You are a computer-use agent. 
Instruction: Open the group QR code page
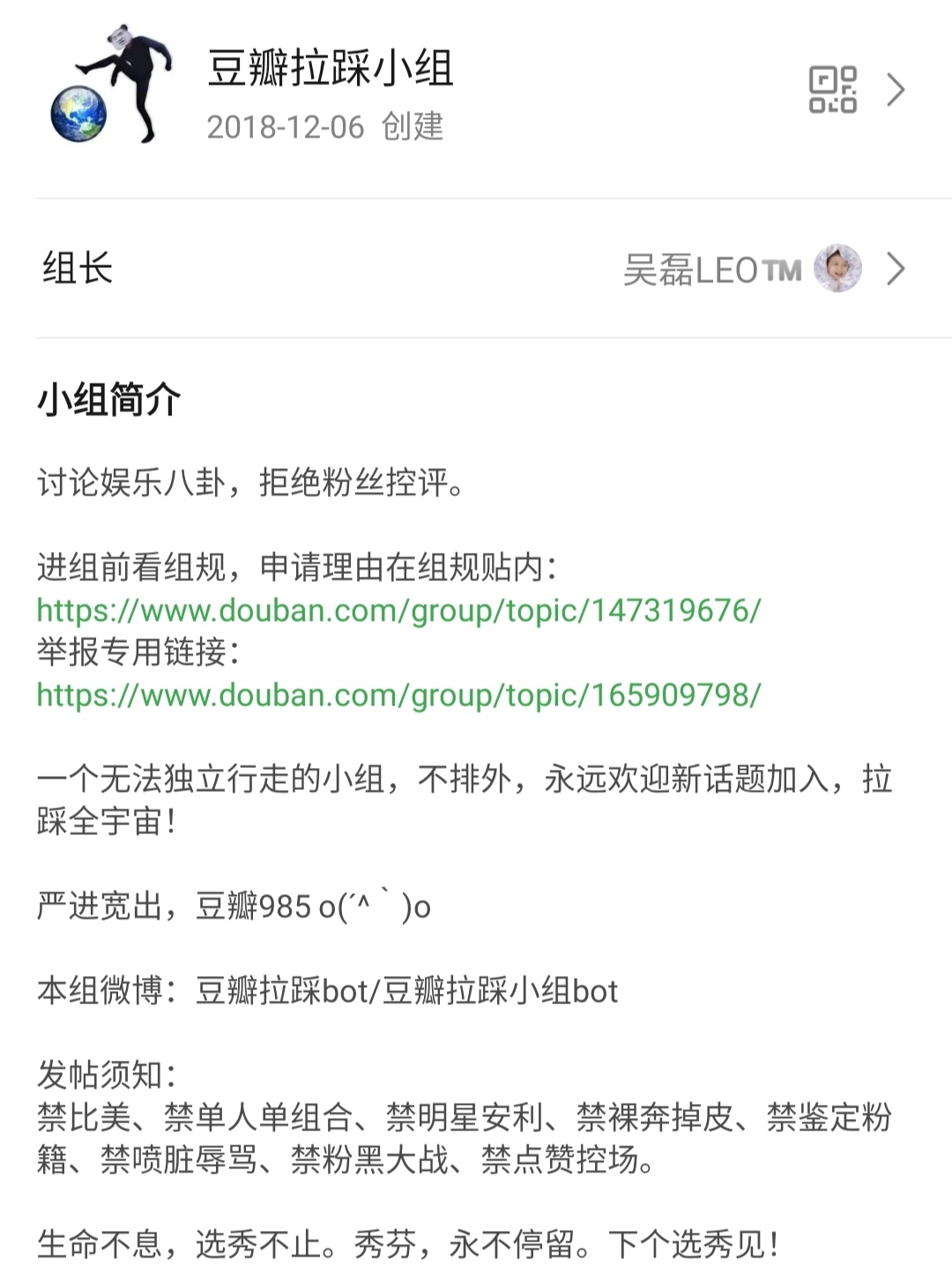click(833, 90)
